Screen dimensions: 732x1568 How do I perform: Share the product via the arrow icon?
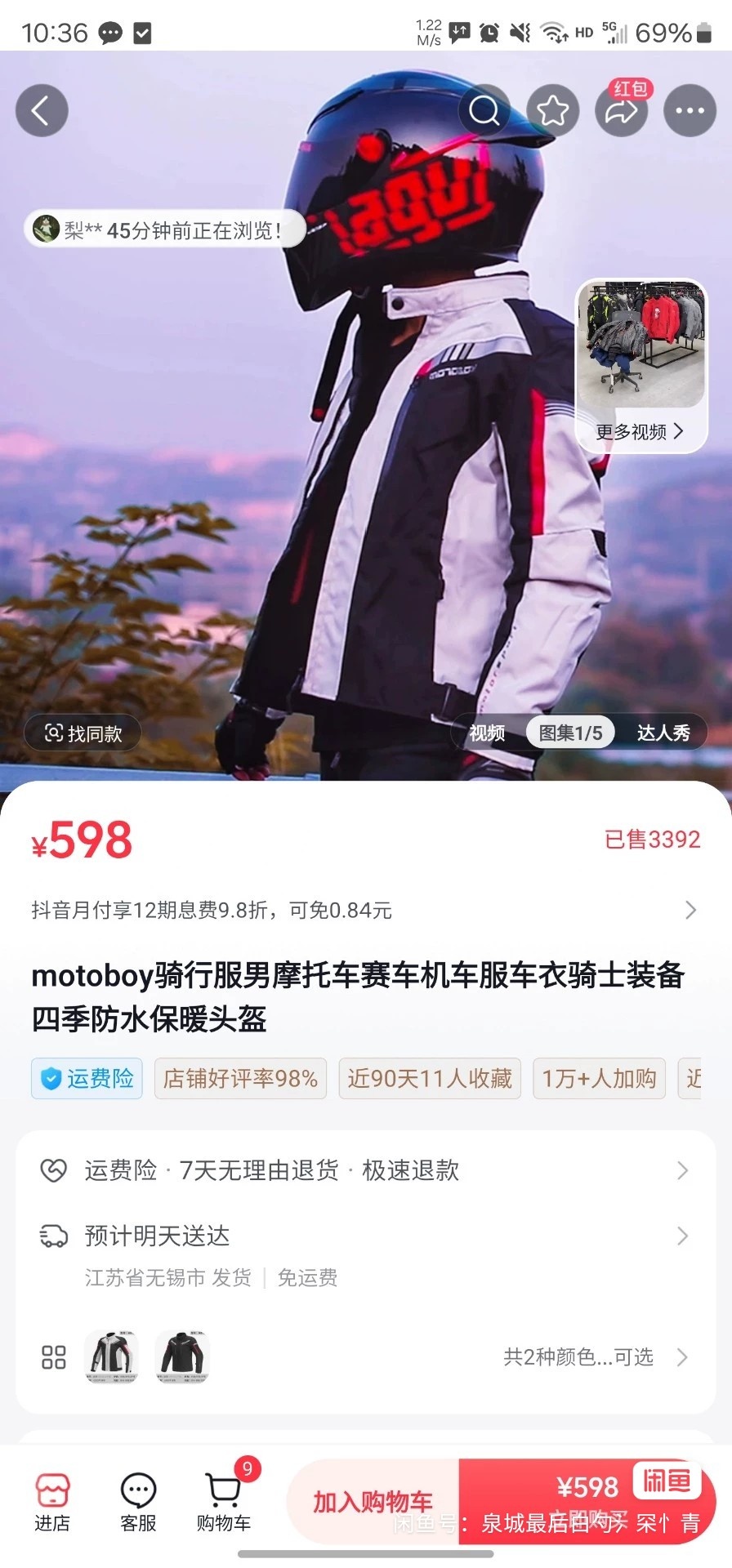point(622,112)
